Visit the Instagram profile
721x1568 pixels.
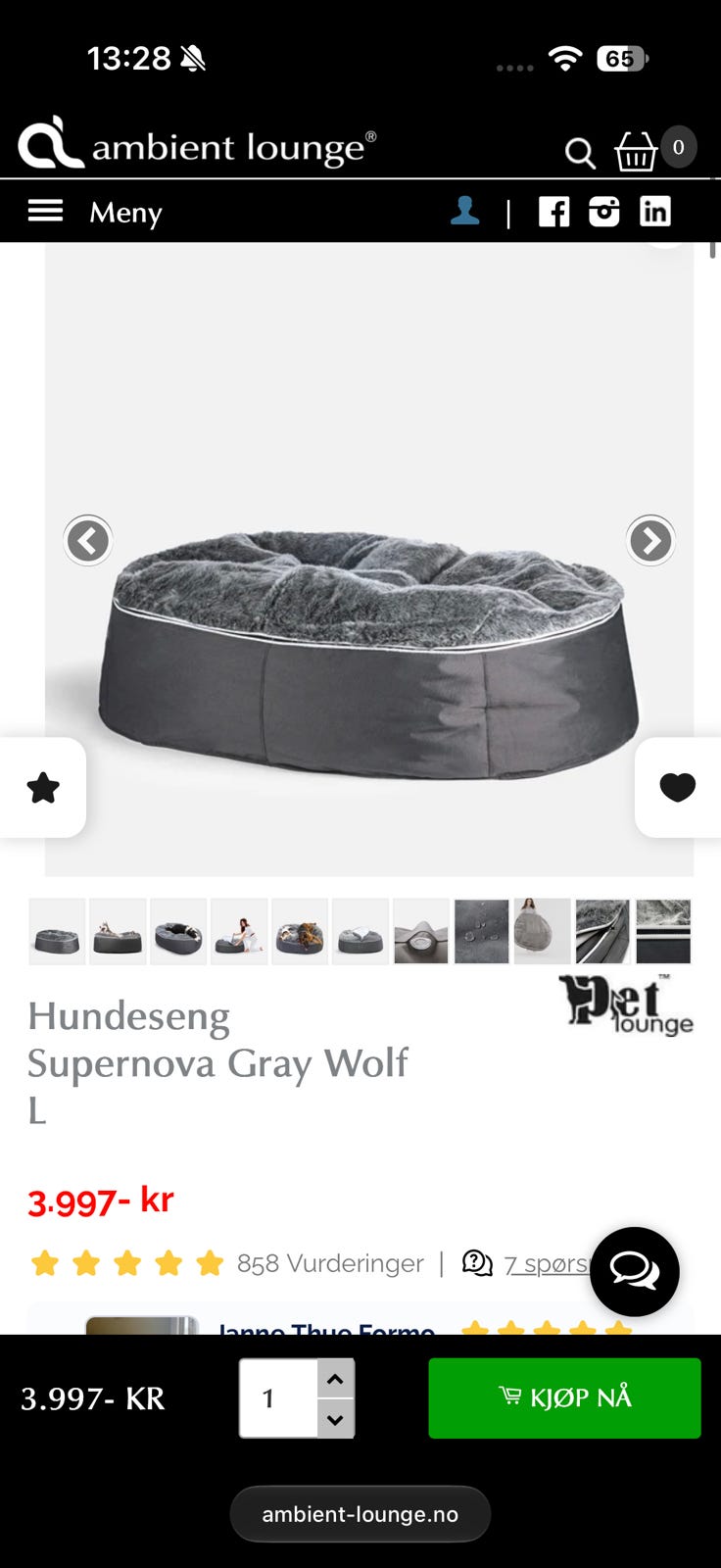point(604,212)
